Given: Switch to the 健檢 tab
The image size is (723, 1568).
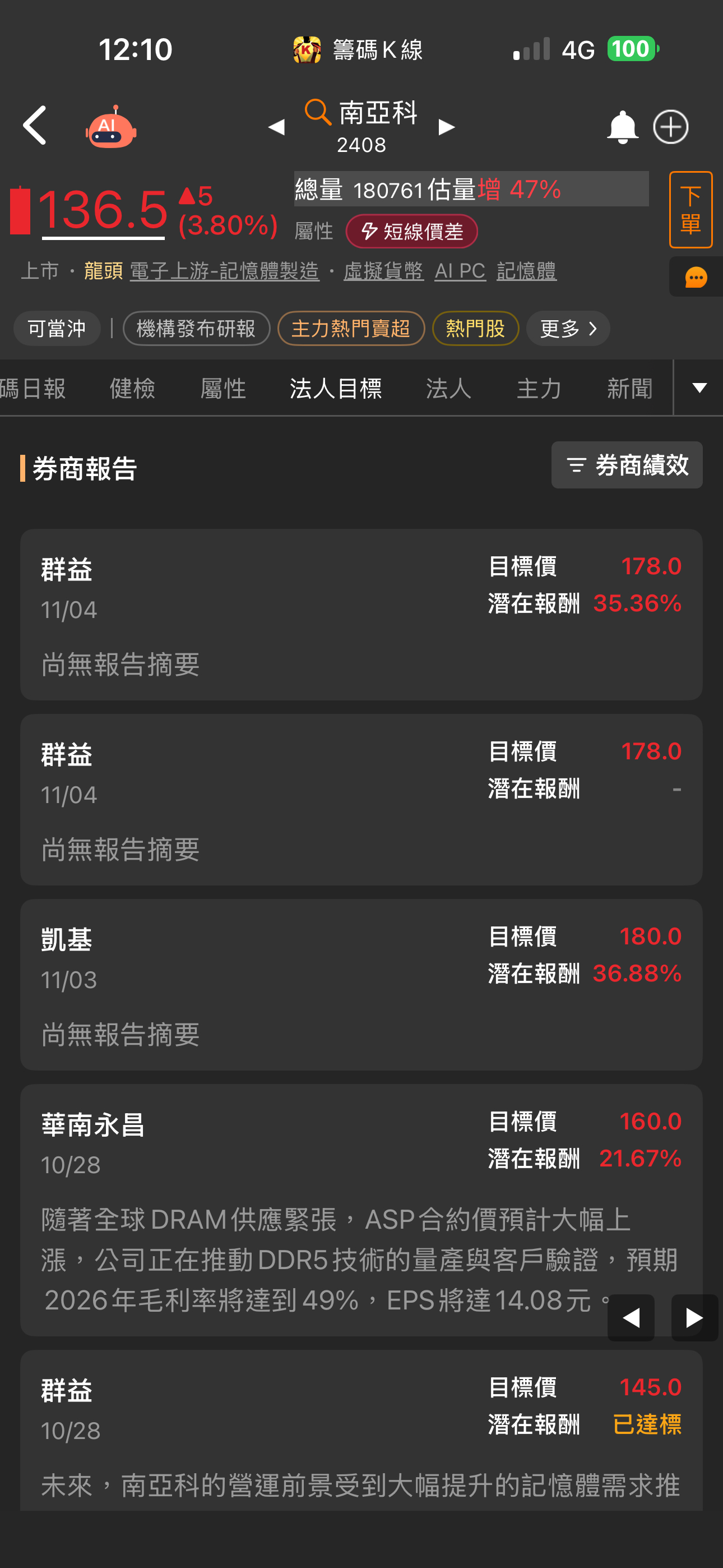Looking at the screenshot, I should click(x=132, y=388).
